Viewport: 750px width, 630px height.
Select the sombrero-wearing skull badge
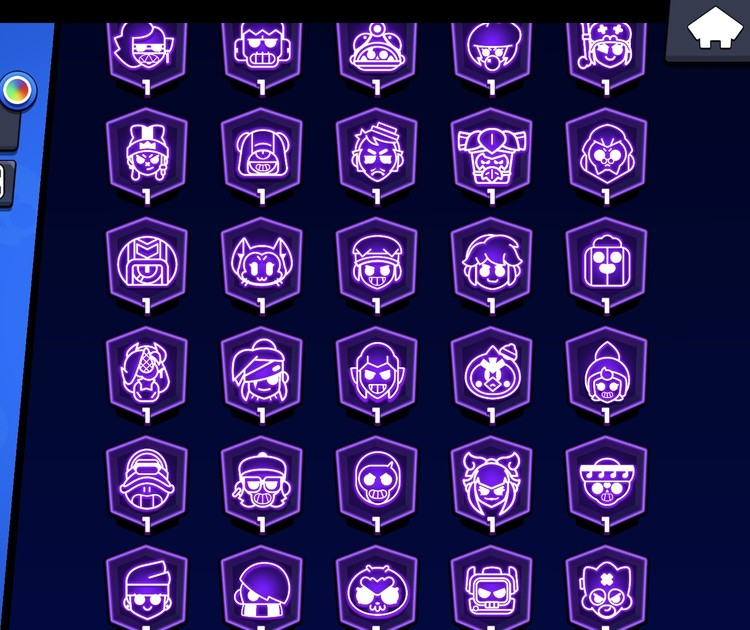pos(605,481)
